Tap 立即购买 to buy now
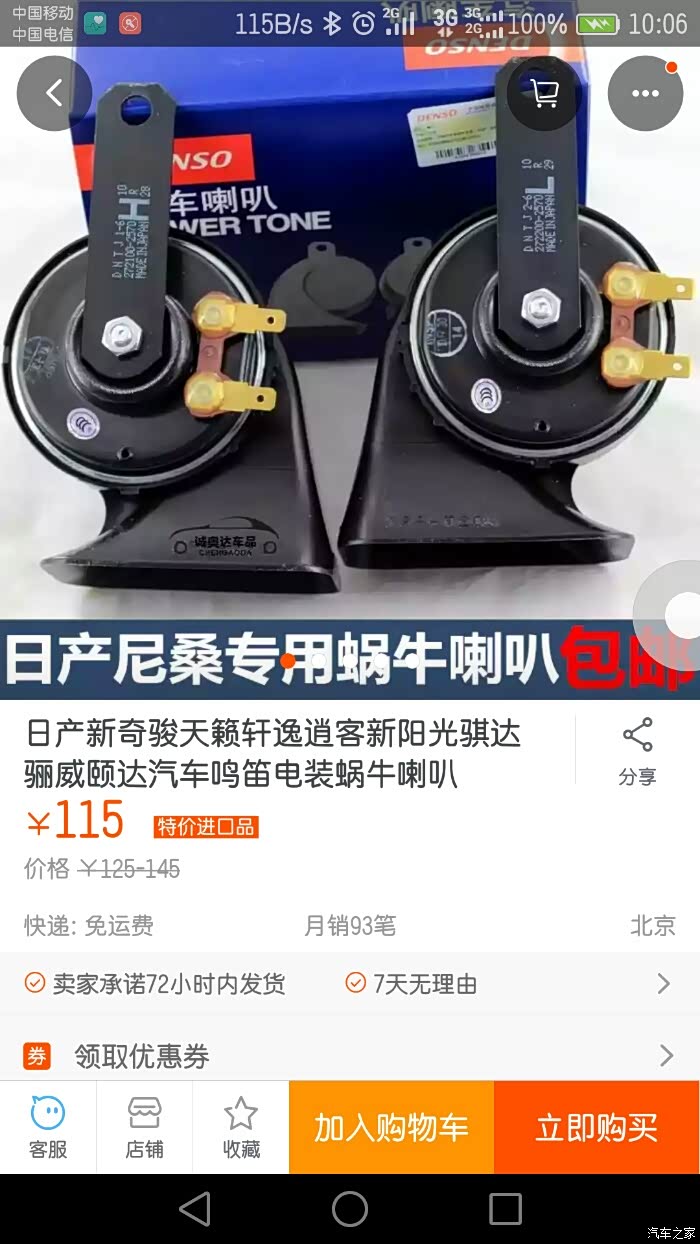 click(x=597, y=1127)
